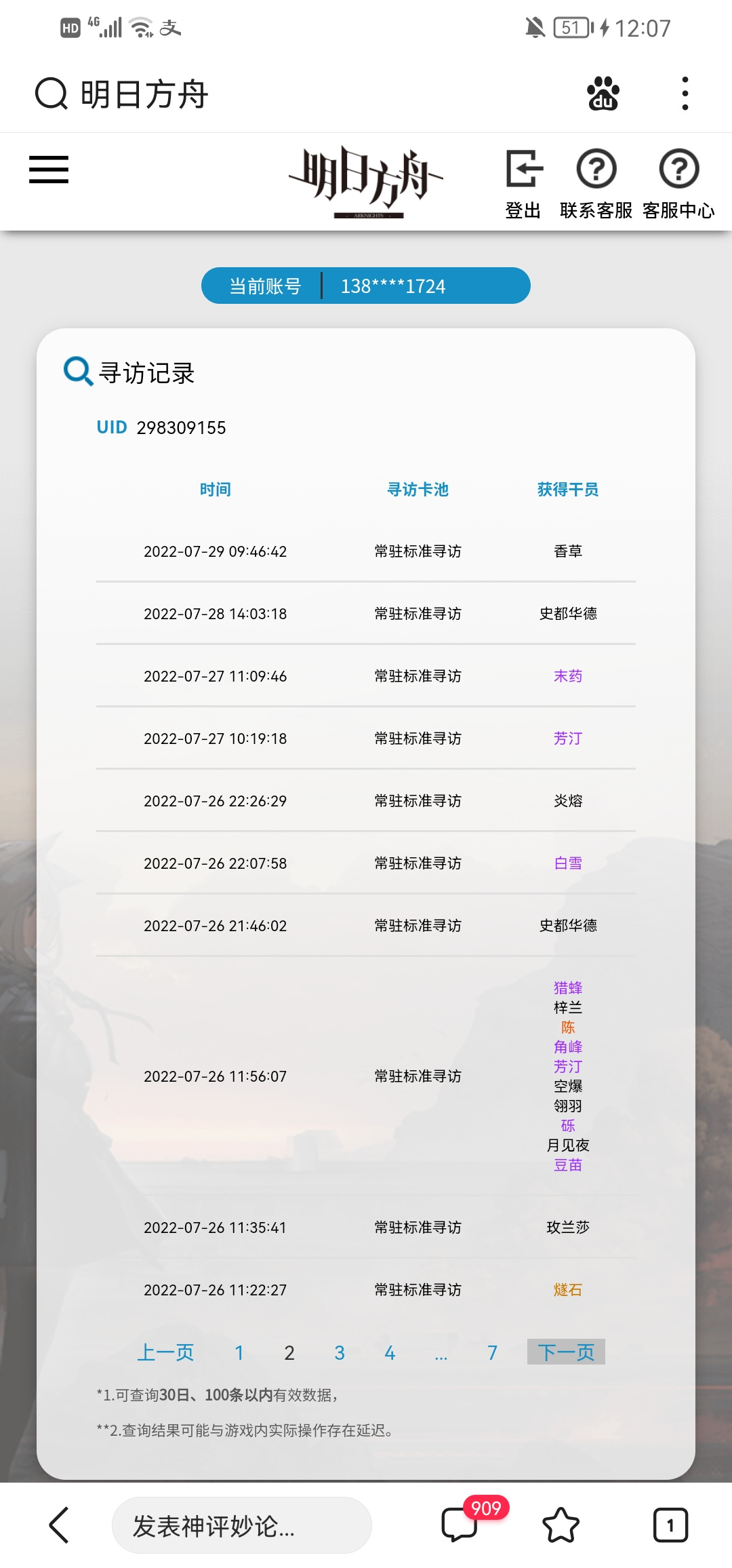Viewport: 732px width, 1568px height.
Task: Jump to page 4 of records
Action: tap(390, 1352)
